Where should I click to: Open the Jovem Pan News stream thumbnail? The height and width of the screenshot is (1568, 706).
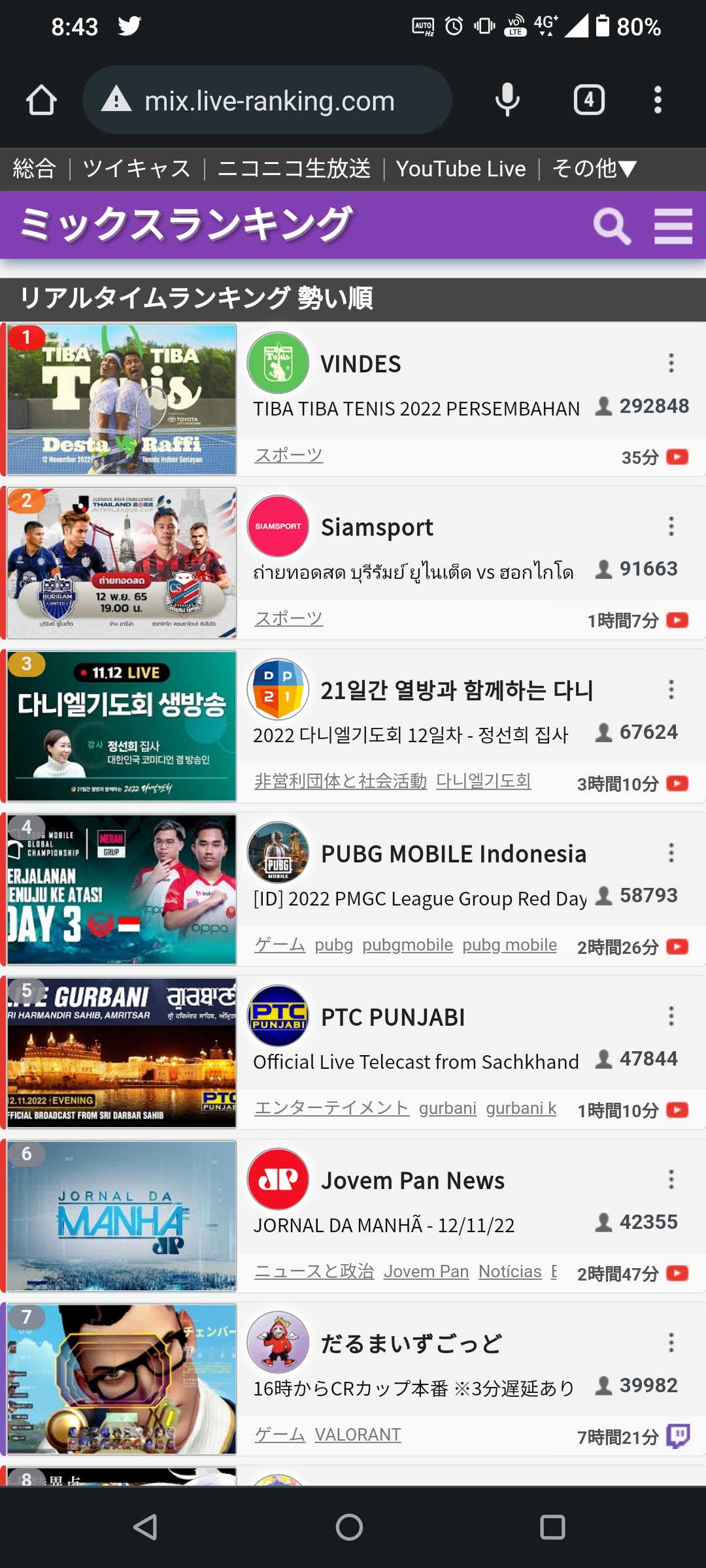click(x=122, y=1216)
